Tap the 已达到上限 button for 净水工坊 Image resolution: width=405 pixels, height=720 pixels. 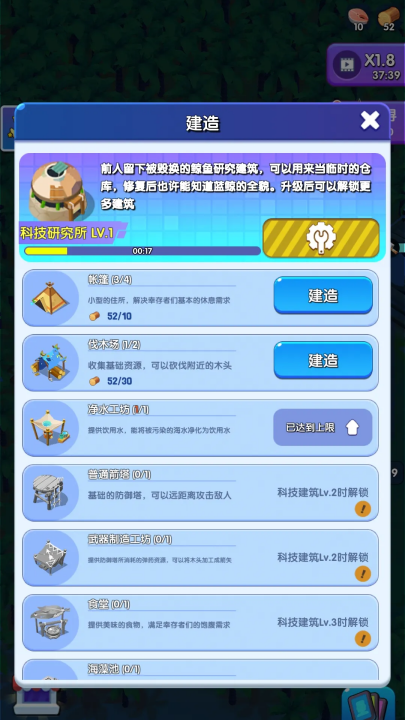tap(322, 428)
